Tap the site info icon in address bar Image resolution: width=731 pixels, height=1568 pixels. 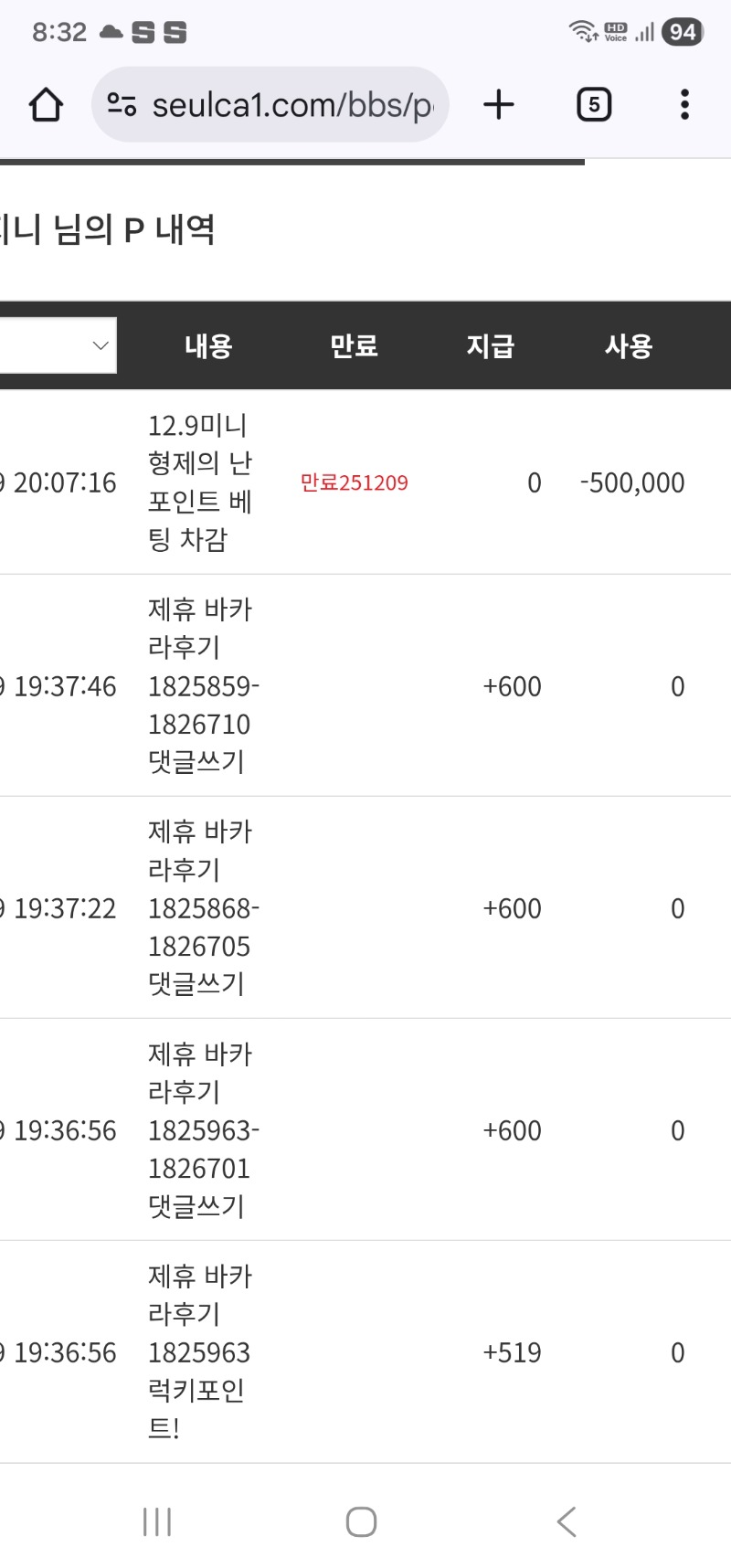pos(122,105)
